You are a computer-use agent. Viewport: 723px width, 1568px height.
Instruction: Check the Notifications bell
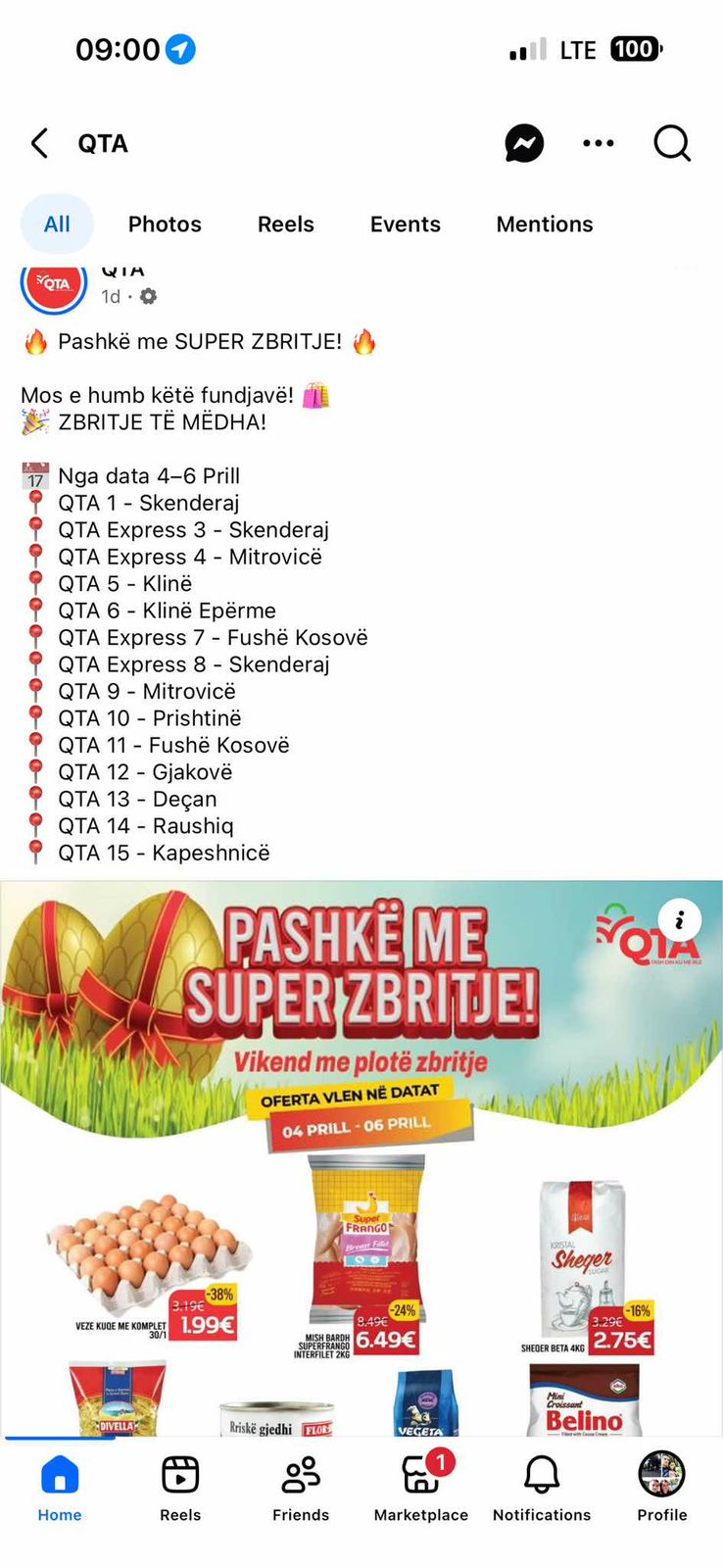[542, 1486]
